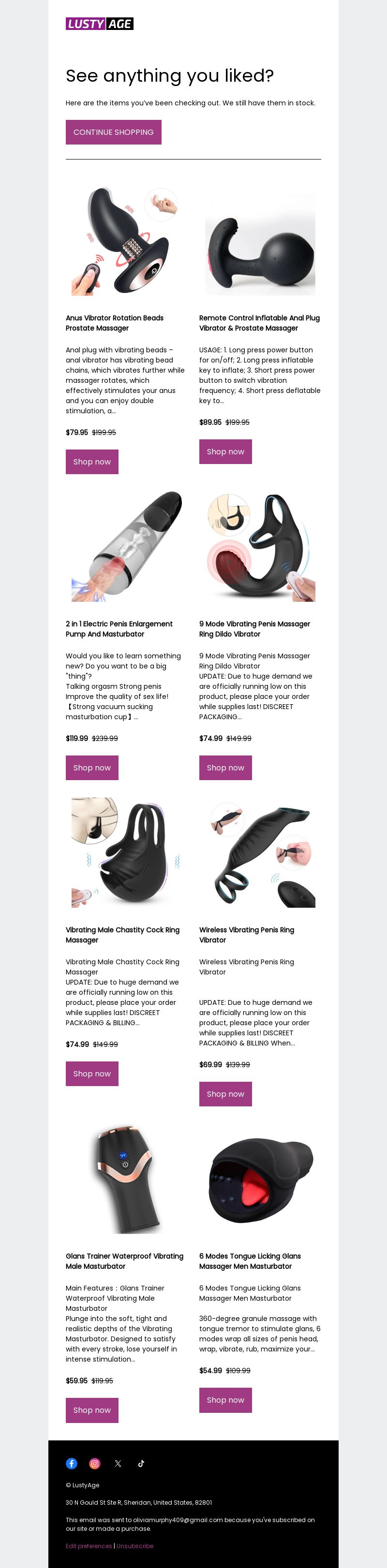This screenshot has height=1568, width=387.
Task: Unsubscribe from this mailing list
Action: click(135, 1545)
